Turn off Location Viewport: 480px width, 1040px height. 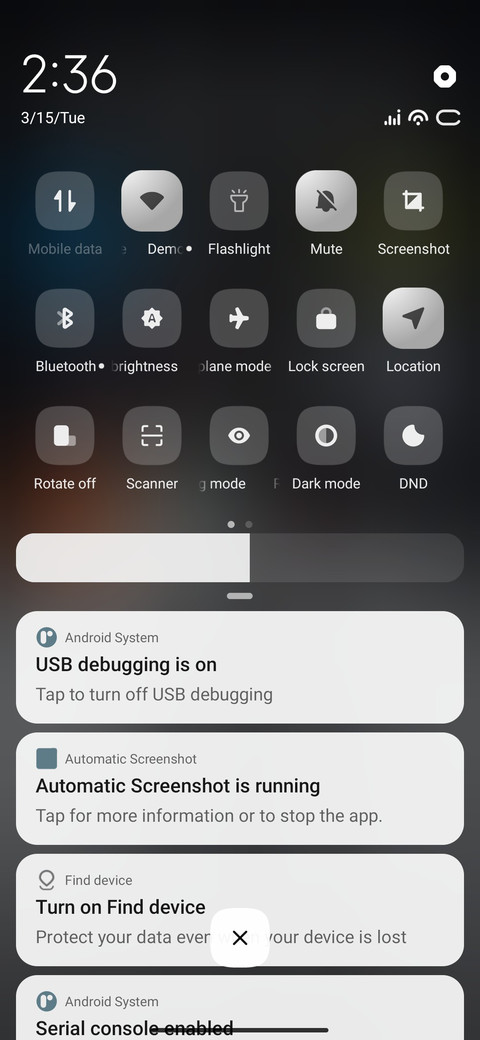[413, 318]
